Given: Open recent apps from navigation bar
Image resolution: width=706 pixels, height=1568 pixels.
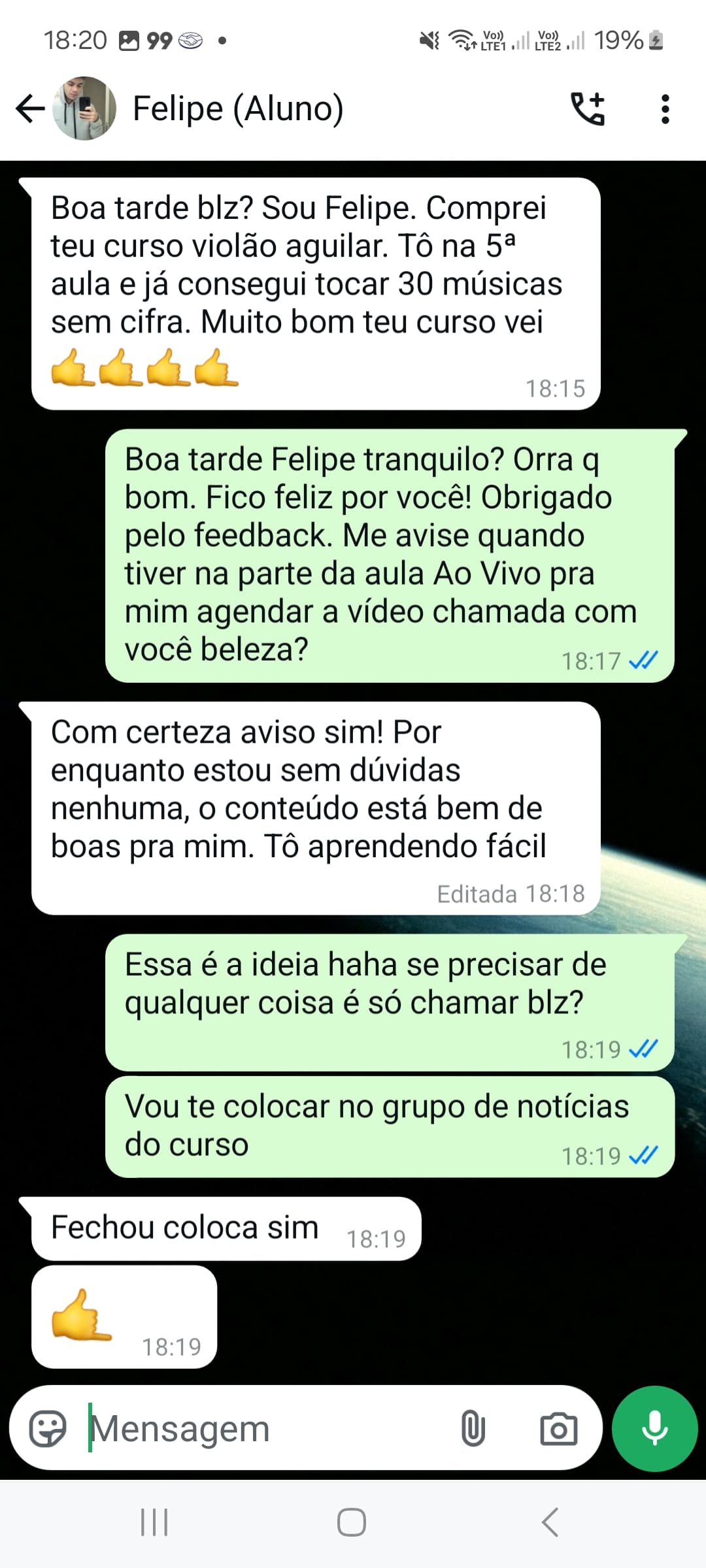Looking at the screenshot, I should pyautogui.click(x=154, y=1522).
